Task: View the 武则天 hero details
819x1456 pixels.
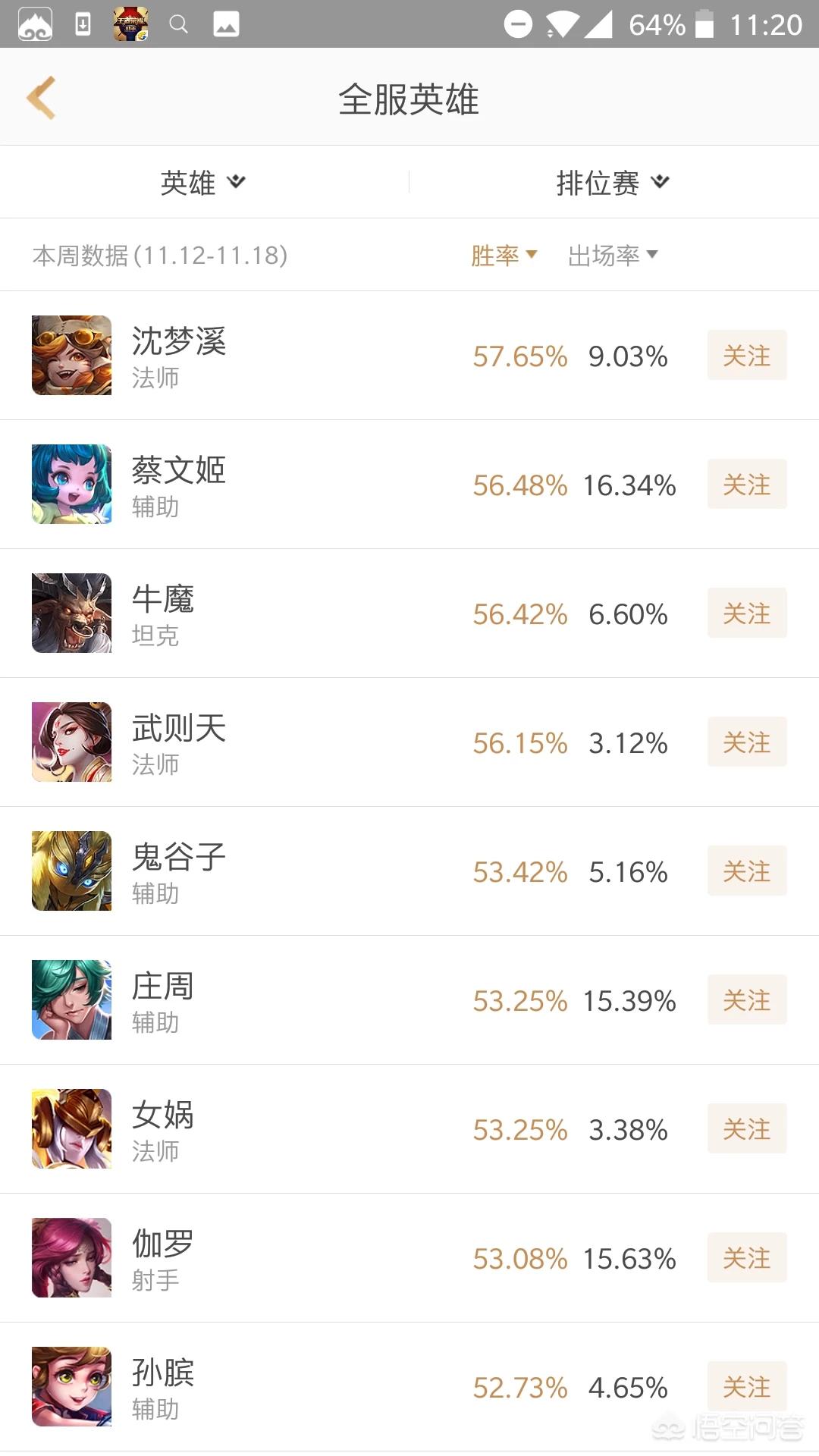Action: coord(409,742)
